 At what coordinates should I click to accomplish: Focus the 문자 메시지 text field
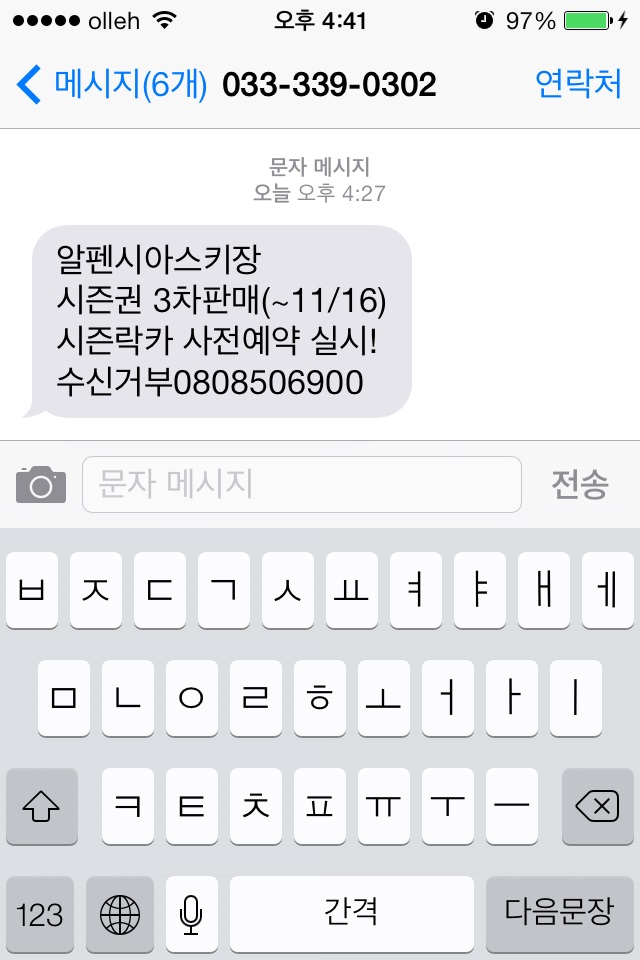point(301,485)
